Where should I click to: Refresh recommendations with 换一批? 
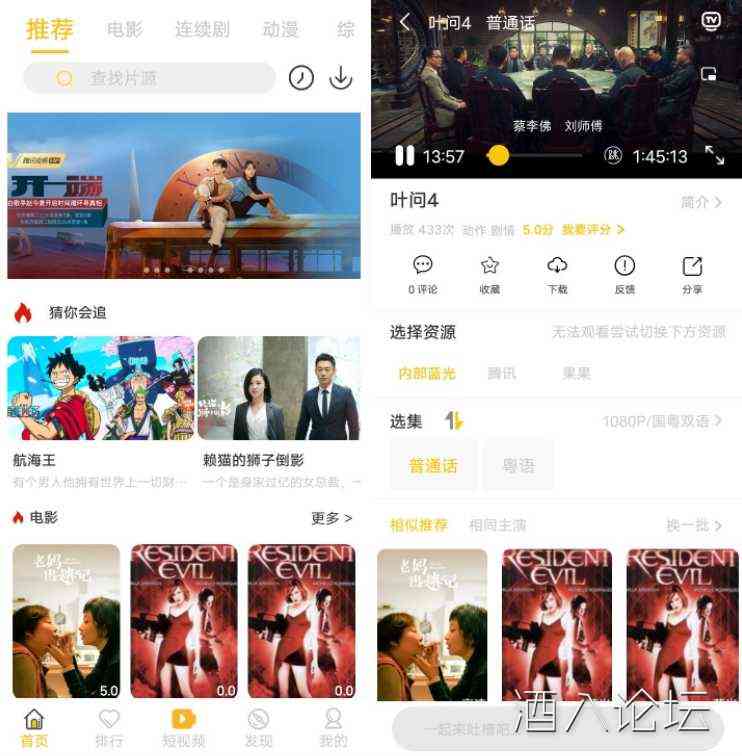[x=694, y=525]
